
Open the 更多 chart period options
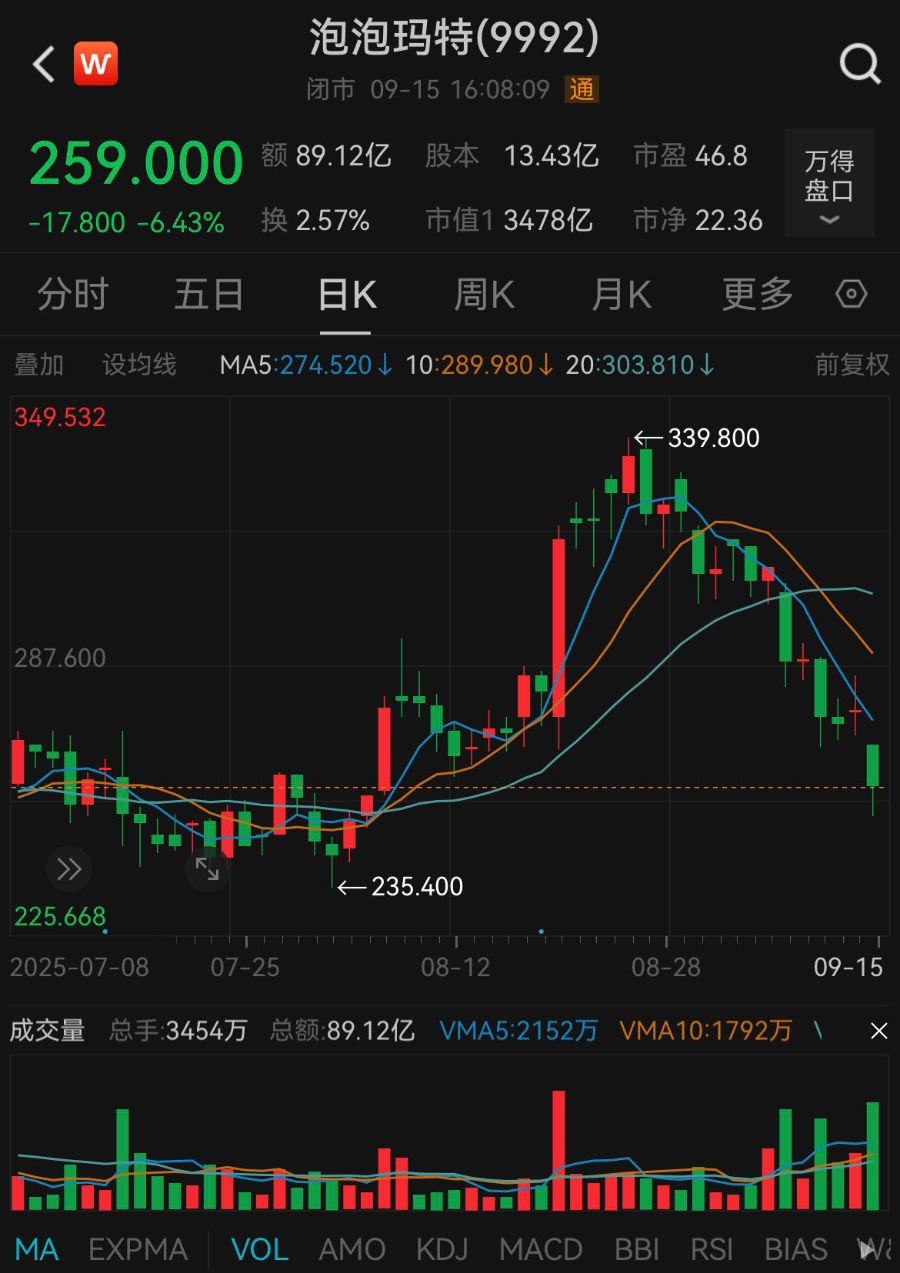[757, 295]
